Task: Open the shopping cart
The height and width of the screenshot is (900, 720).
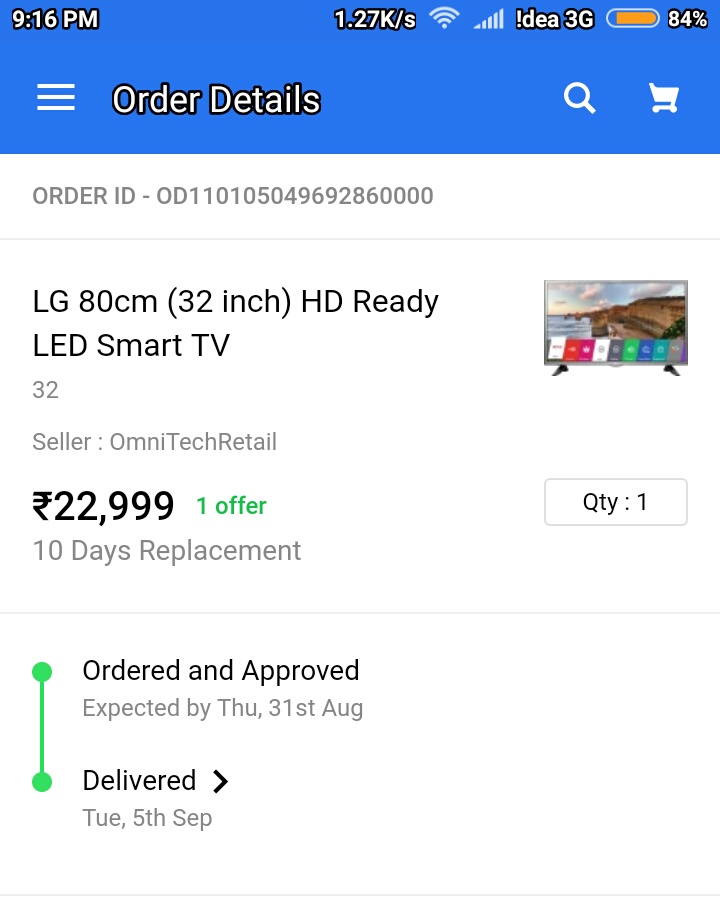Action: coord(663,98)
